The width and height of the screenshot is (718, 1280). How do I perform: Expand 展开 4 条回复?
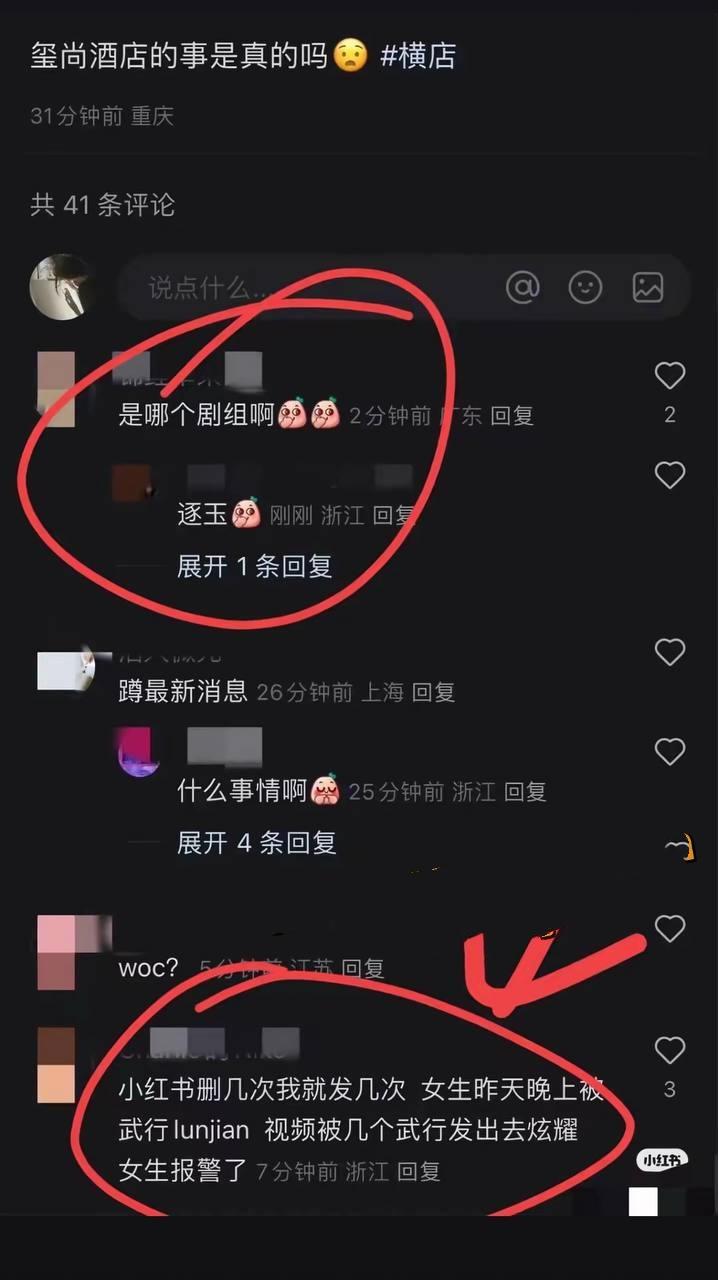[x=256, y=843]
